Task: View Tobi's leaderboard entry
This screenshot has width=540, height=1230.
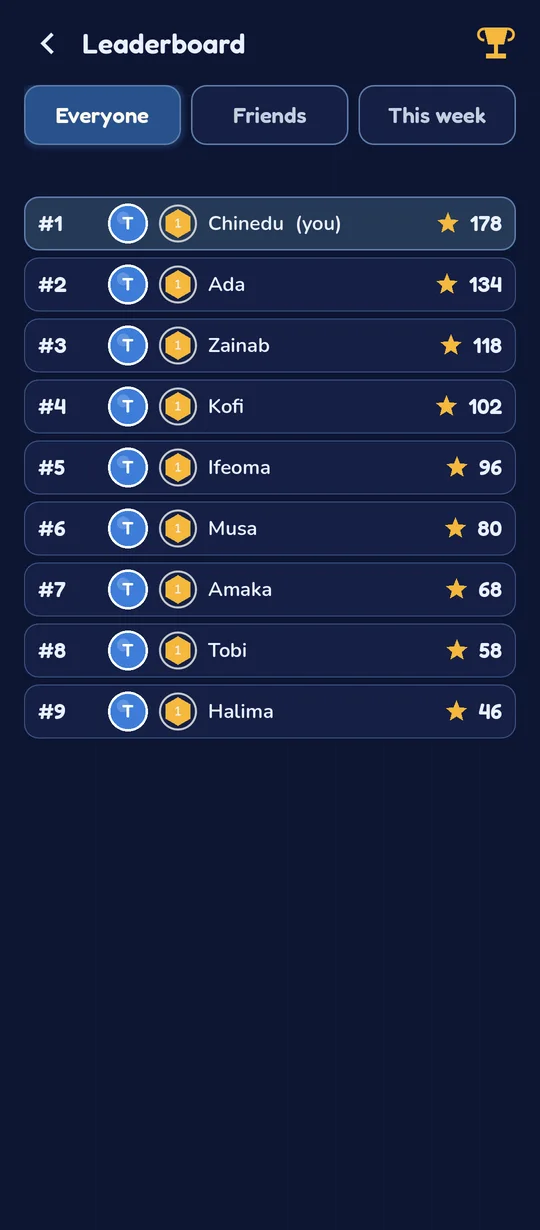Action: click(270, 650)
